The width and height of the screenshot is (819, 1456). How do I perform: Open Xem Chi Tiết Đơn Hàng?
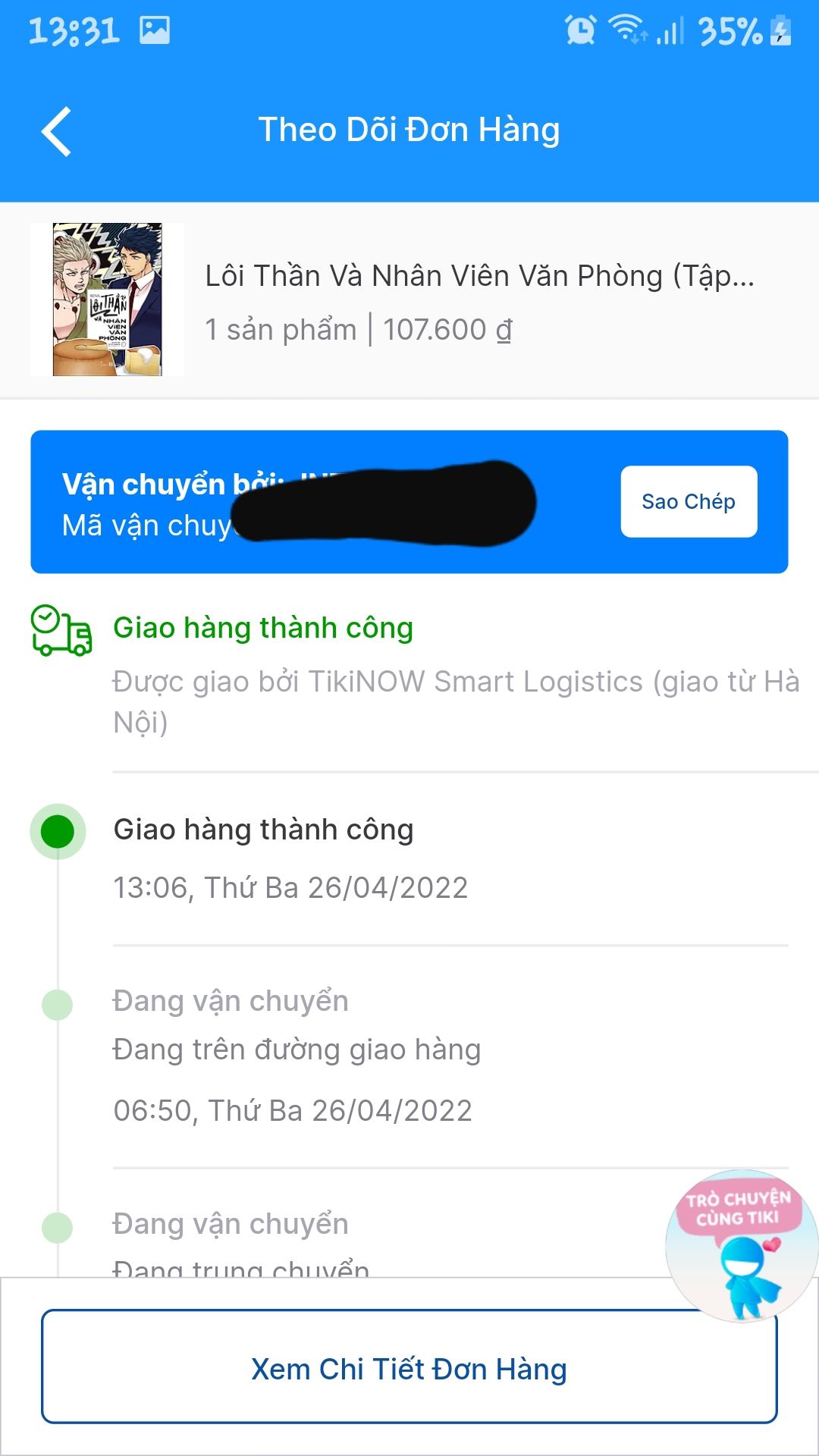[409, 1370]
